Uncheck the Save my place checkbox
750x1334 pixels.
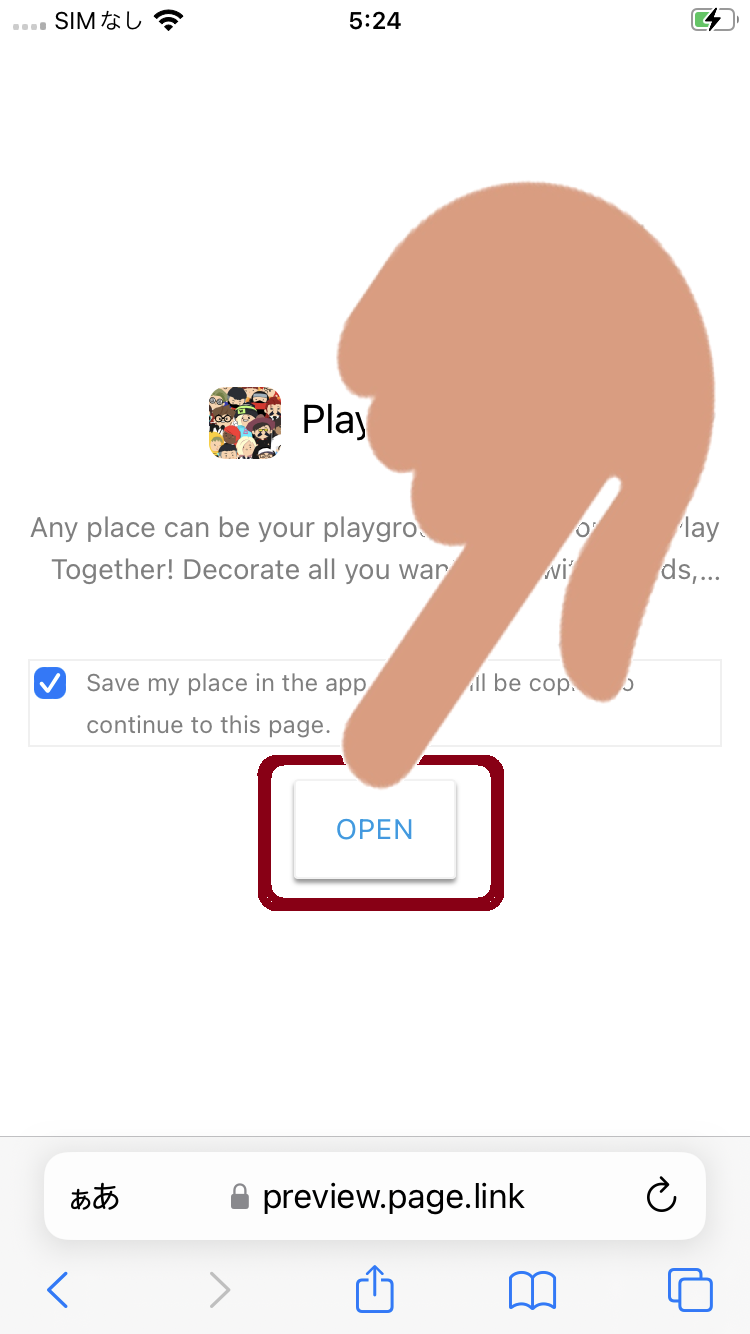tap(50, 684)
